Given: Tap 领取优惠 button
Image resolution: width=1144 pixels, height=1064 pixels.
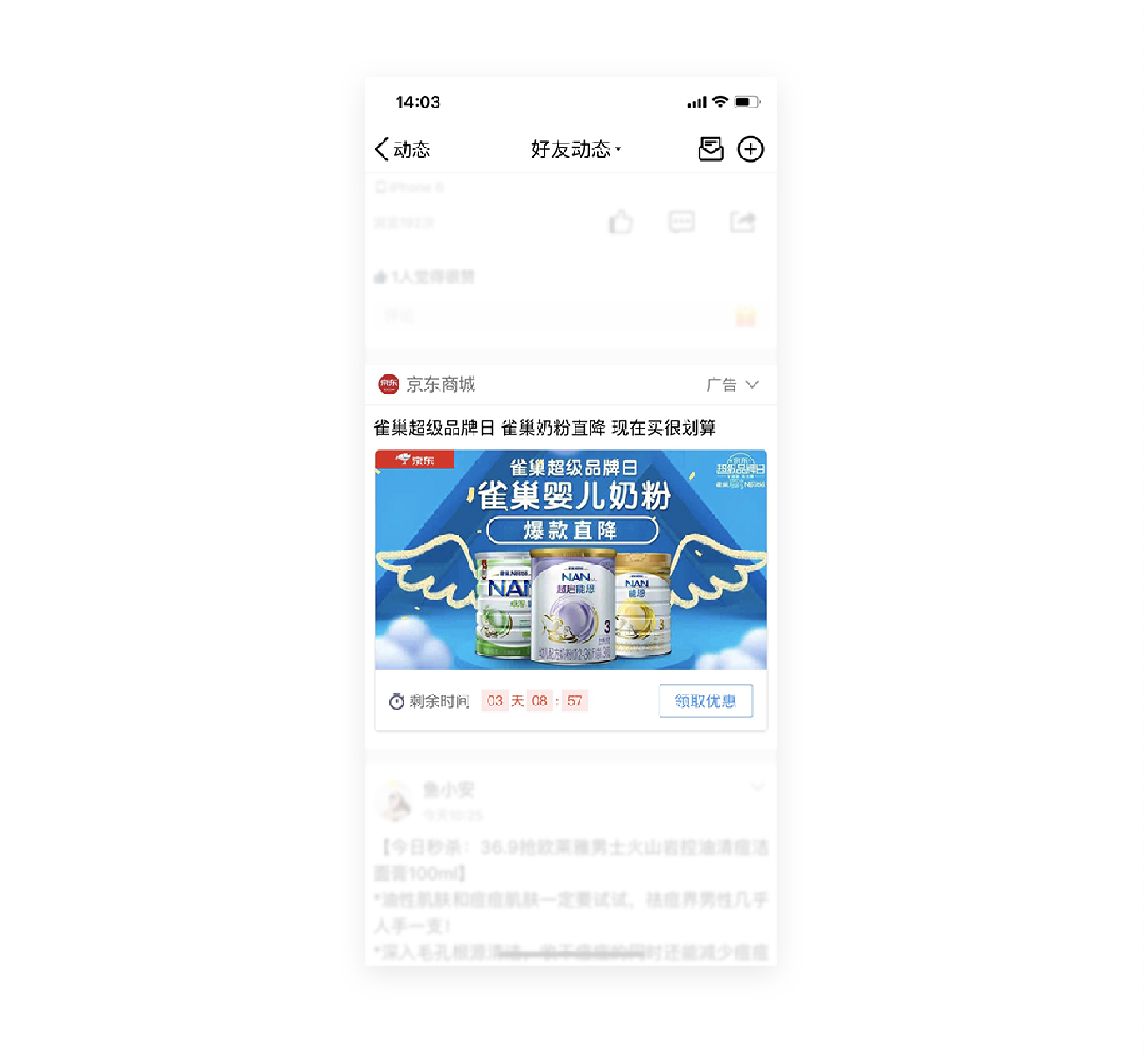Looking at the screenshot, I should 705,700.
